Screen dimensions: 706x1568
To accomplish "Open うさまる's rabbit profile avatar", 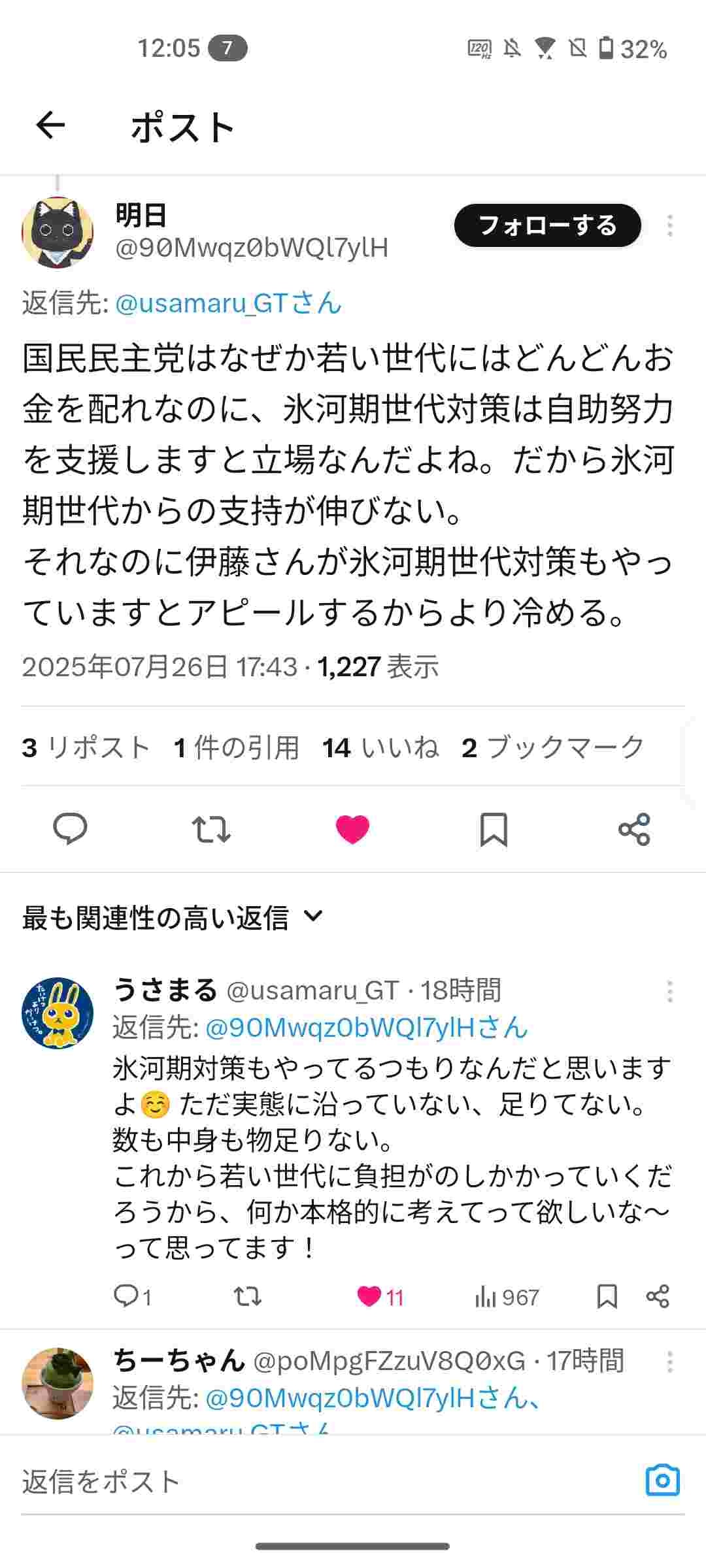I will pyautogui.click(x=58, y=1013).
